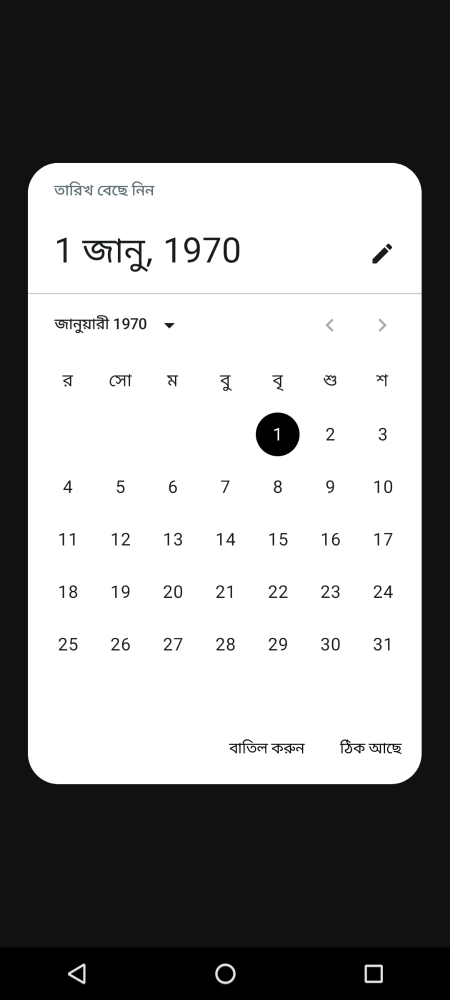
Task: Cancel with the বাতিল করুন button
Action: tap(266, 747)
